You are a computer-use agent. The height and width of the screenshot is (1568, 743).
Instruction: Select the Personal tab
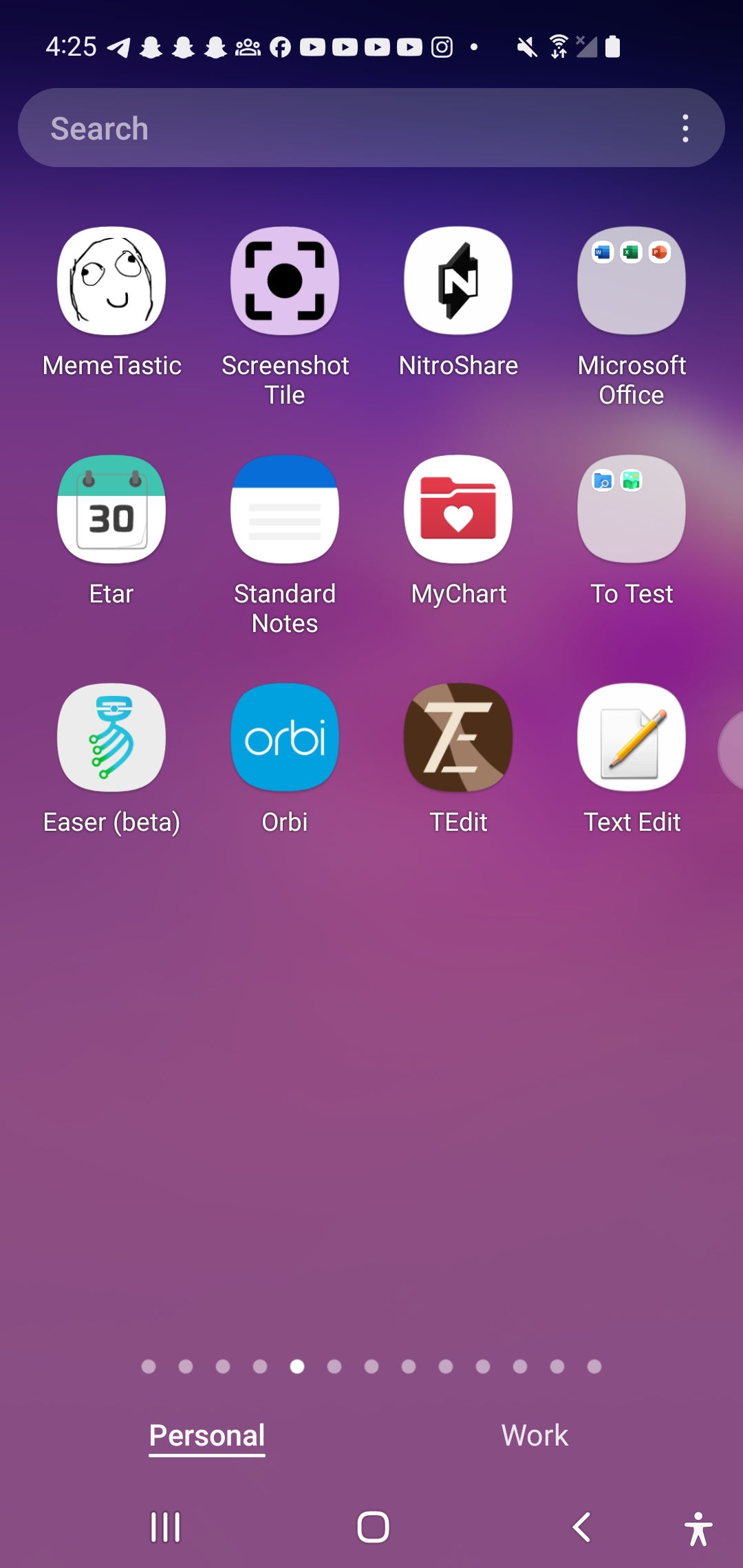pos(207,1435)
